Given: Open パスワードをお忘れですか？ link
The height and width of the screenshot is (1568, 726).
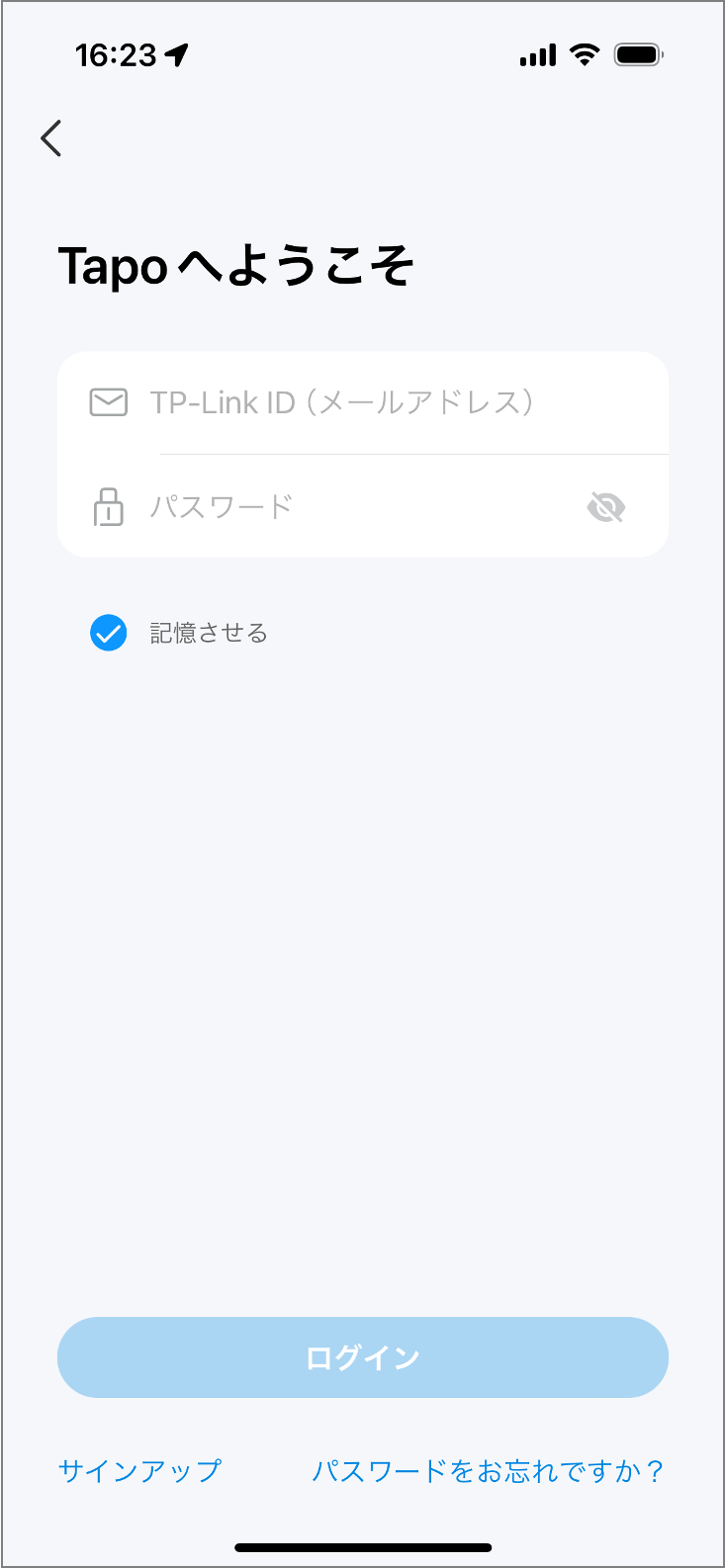Looking at the screenshot, I should tap(488, 1471).
